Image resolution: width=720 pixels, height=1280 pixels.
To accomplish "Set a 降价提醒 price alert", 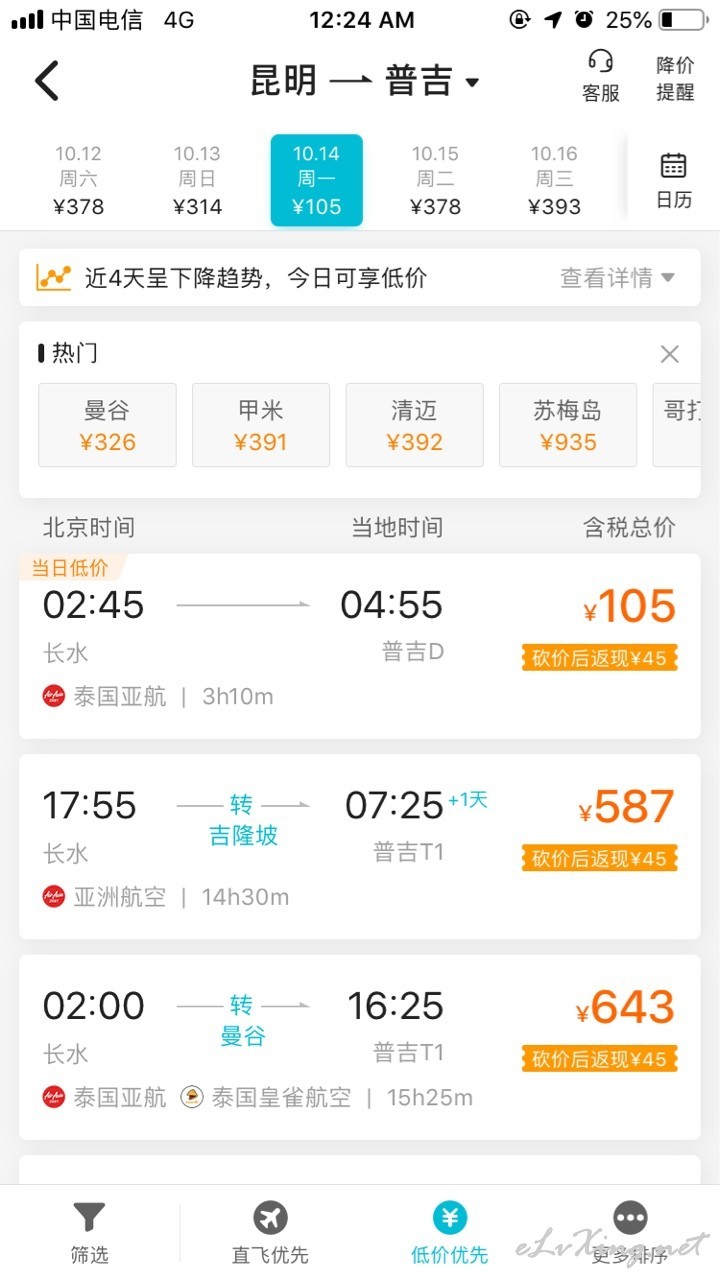I will [675, 78].
